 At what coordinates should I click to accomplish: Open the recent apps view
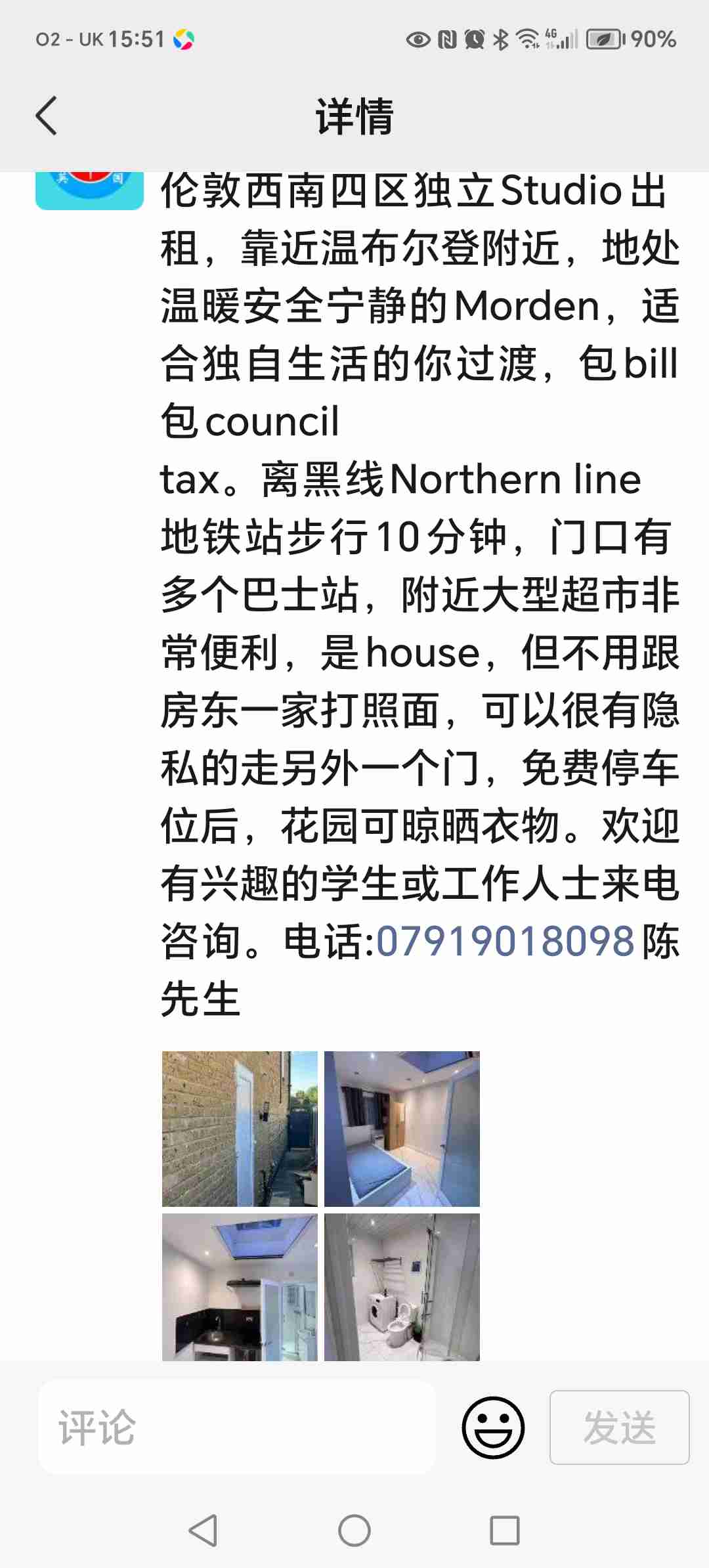tap(505, 1531)
